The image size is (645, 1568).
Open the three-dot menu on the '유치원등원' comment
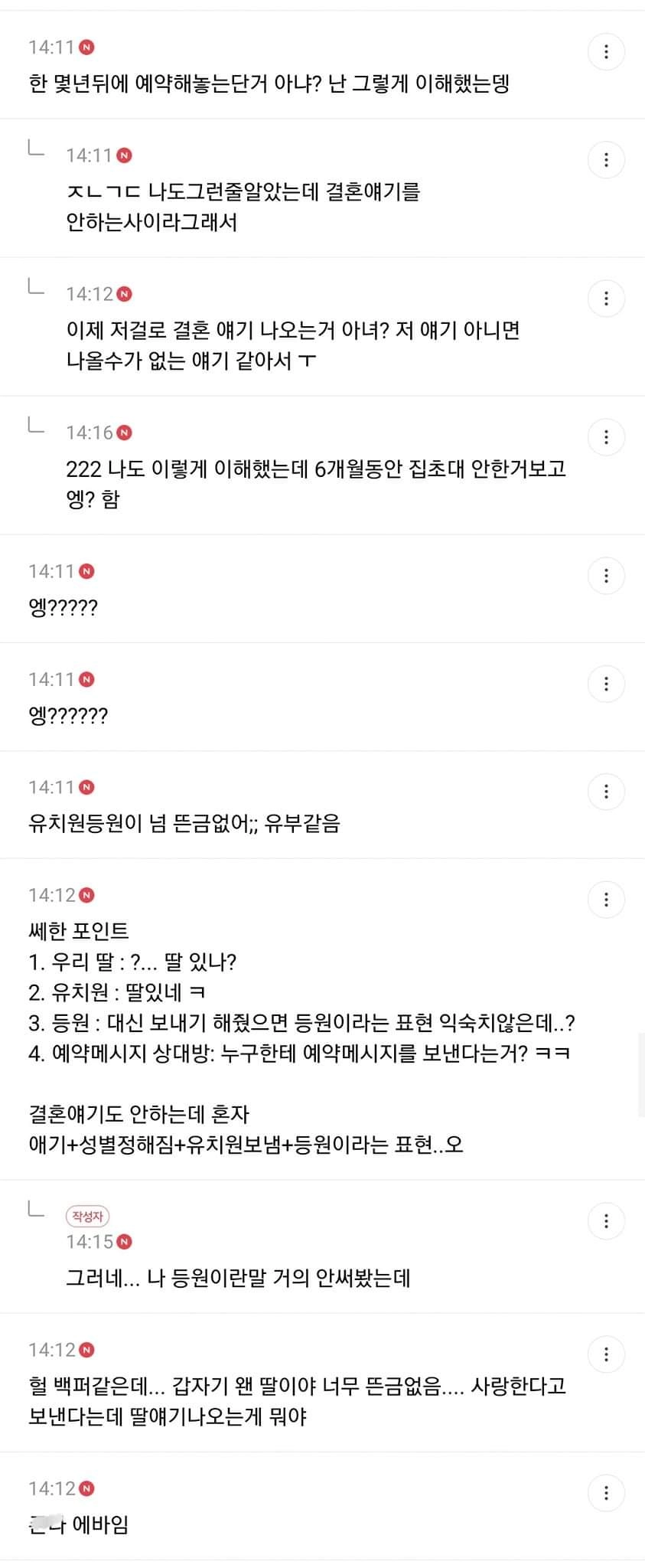click(605, 792)
